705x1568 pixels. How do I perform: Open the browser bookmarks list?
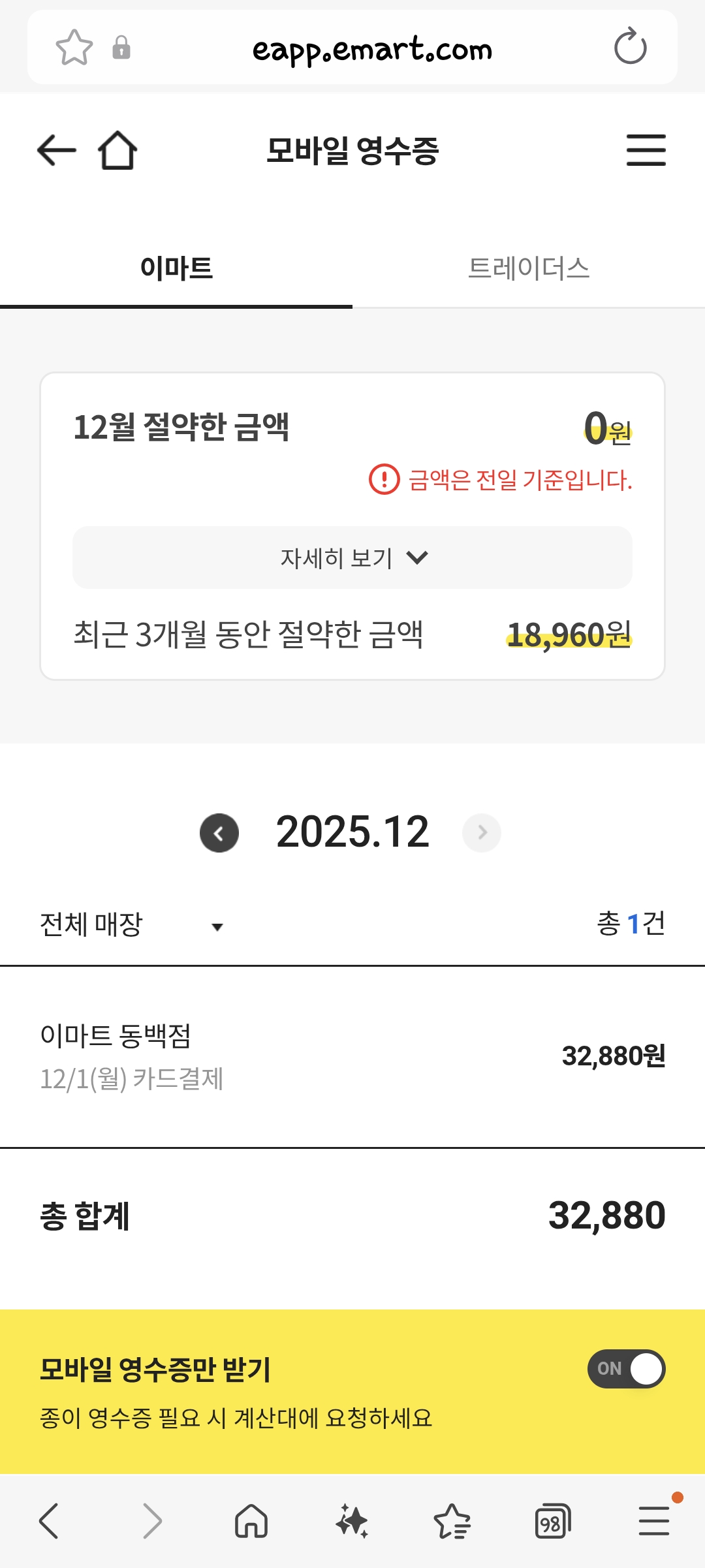pos(452,1522)
